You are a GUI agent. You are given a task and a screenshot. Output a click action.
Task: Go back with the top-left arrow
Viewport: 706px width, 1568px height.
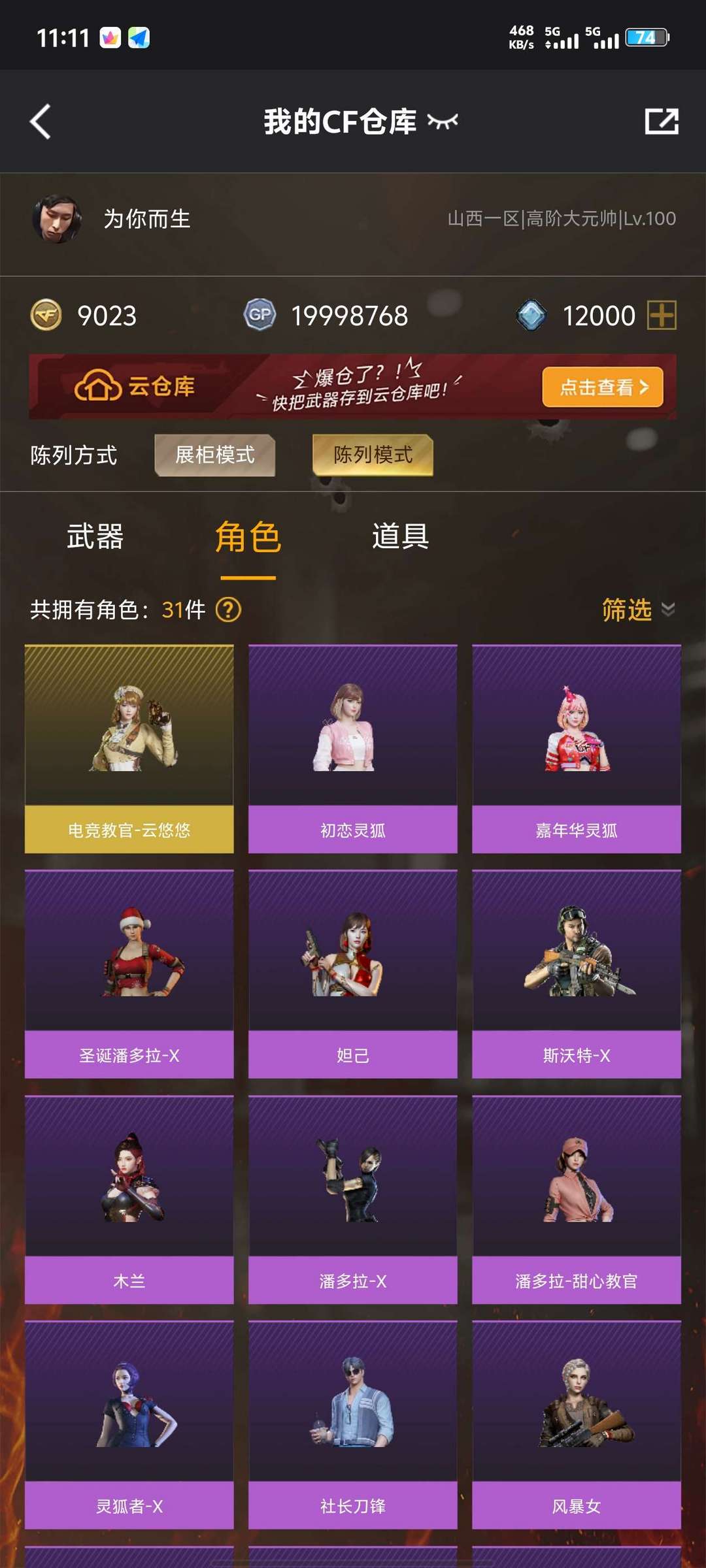[x=41, y=122]
